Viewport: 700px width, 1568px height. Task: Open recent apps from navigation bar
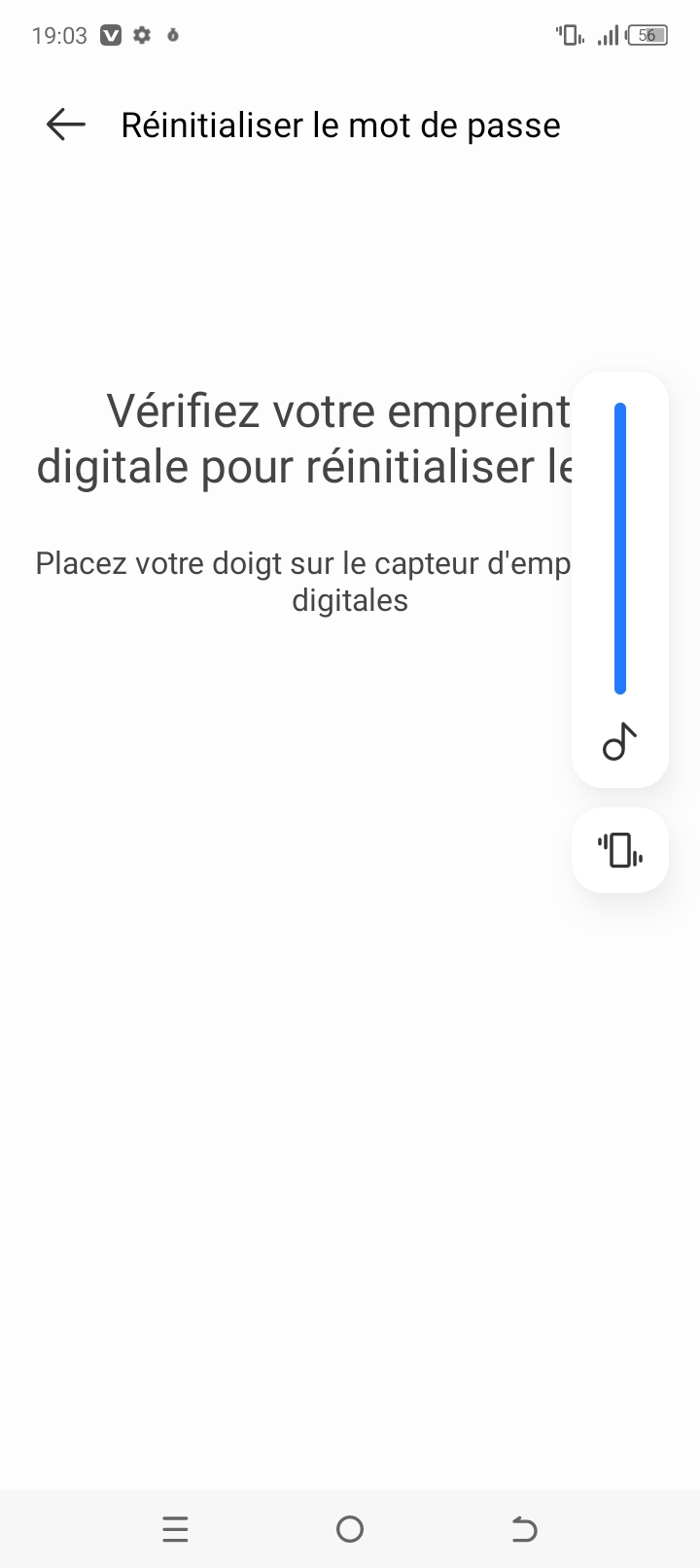[175, 1529]
